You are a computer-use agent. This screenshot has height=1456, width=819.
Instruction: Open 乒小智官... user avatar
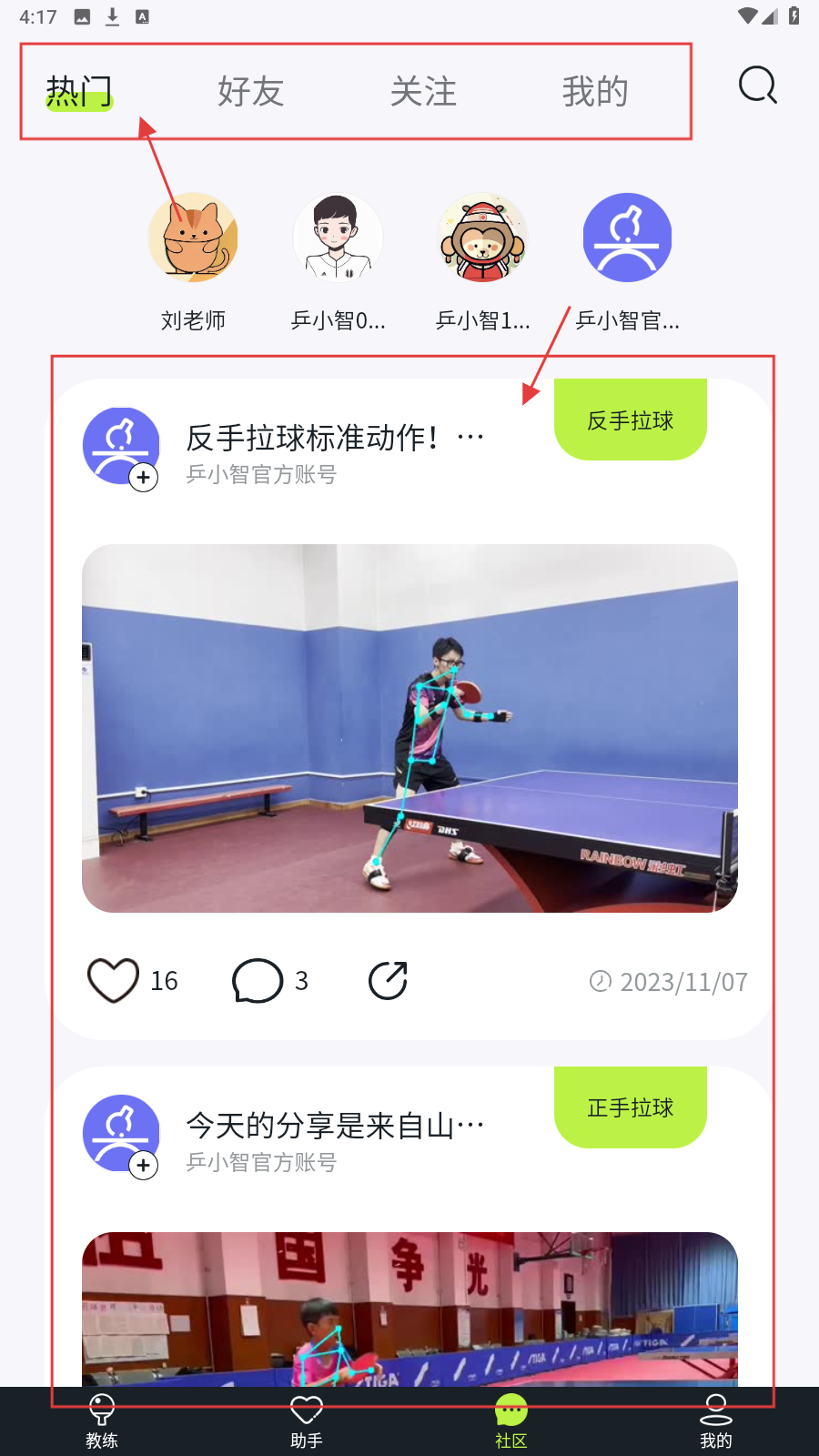[627, 238]
